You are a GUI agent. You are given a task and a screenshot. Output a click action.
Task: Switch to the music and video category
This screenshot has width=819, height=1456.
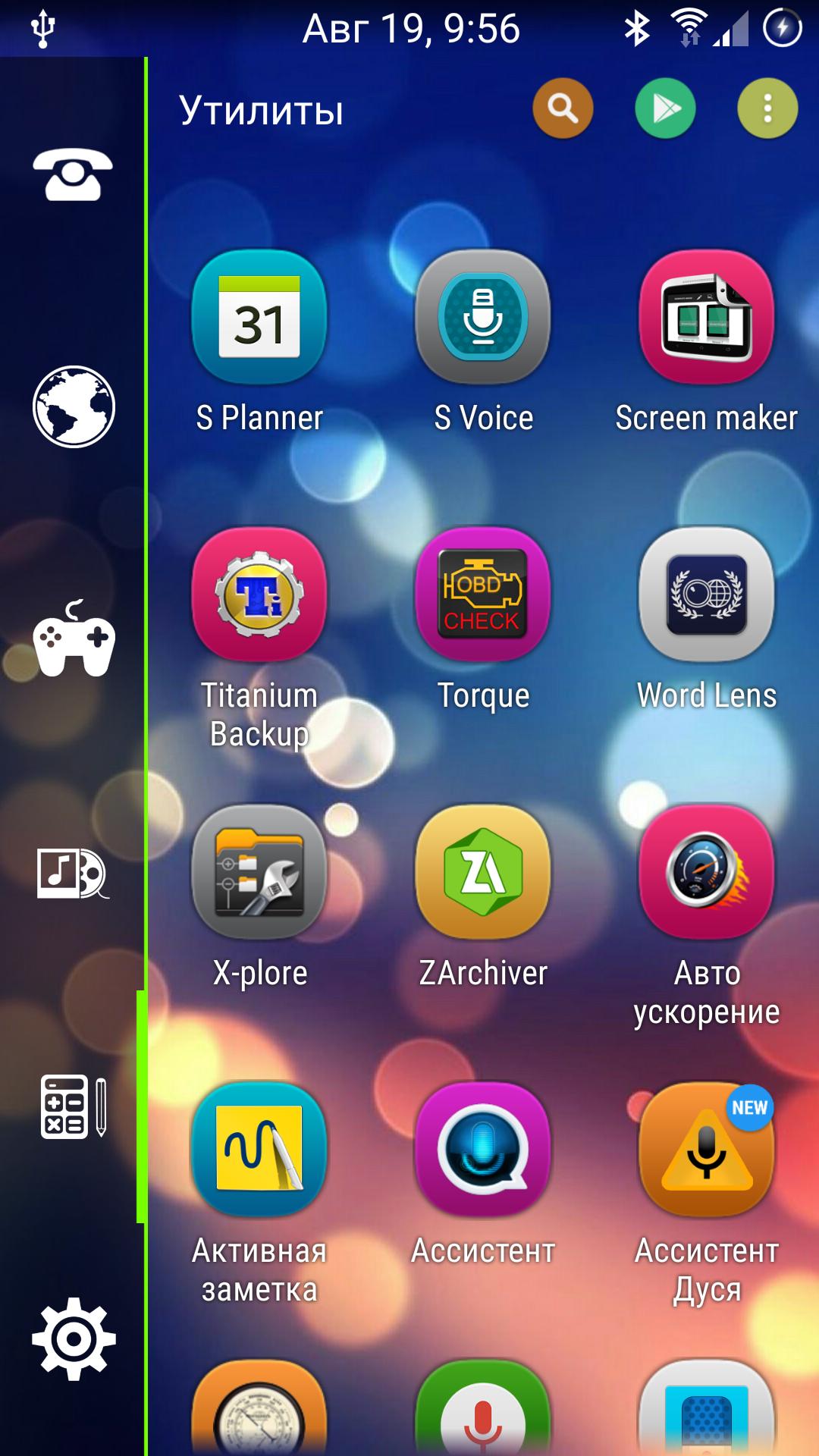(x=73, y=874)
